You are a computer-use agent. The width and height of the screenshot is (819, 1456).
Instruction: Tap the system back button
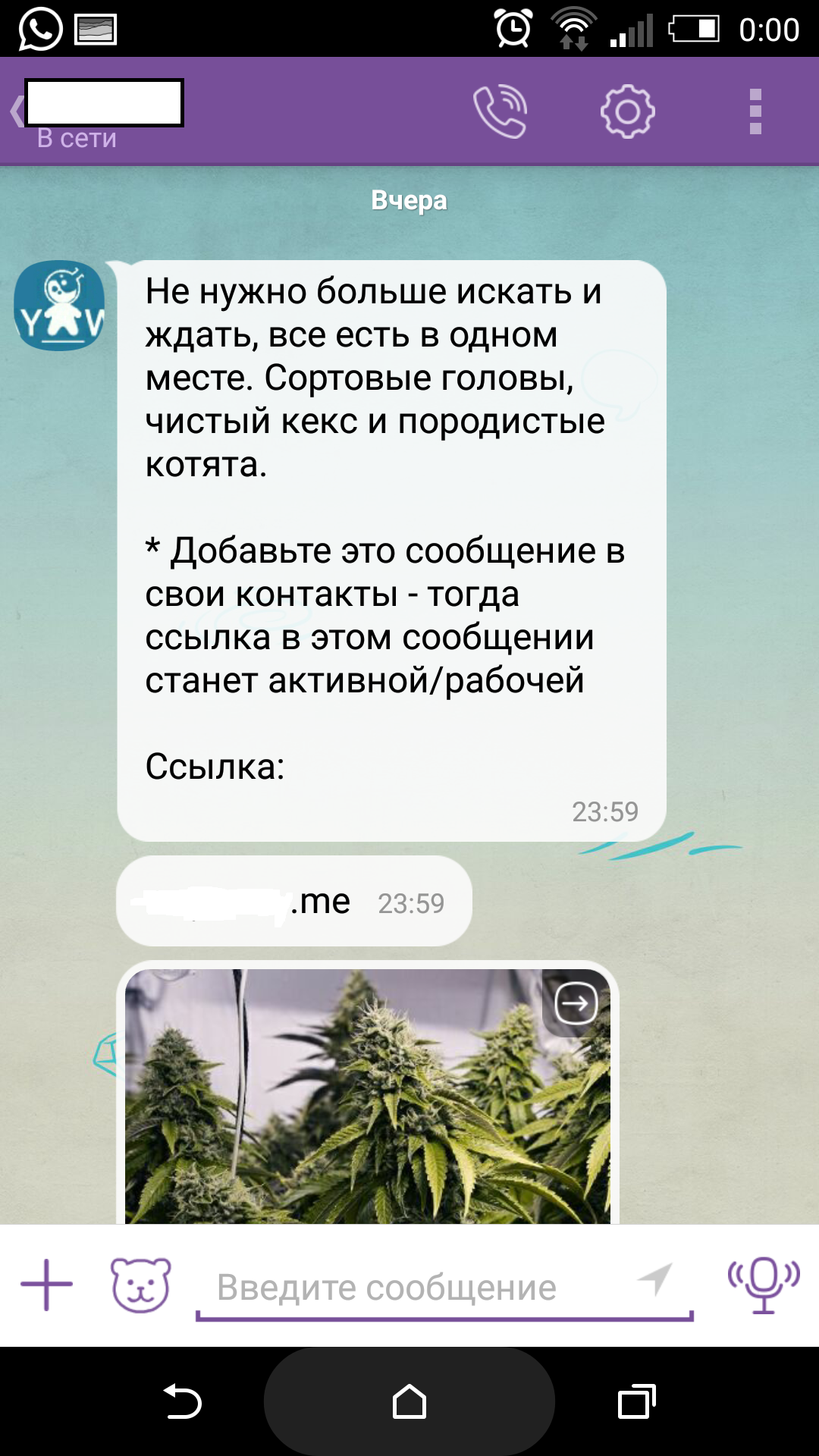pos(183,1401)
